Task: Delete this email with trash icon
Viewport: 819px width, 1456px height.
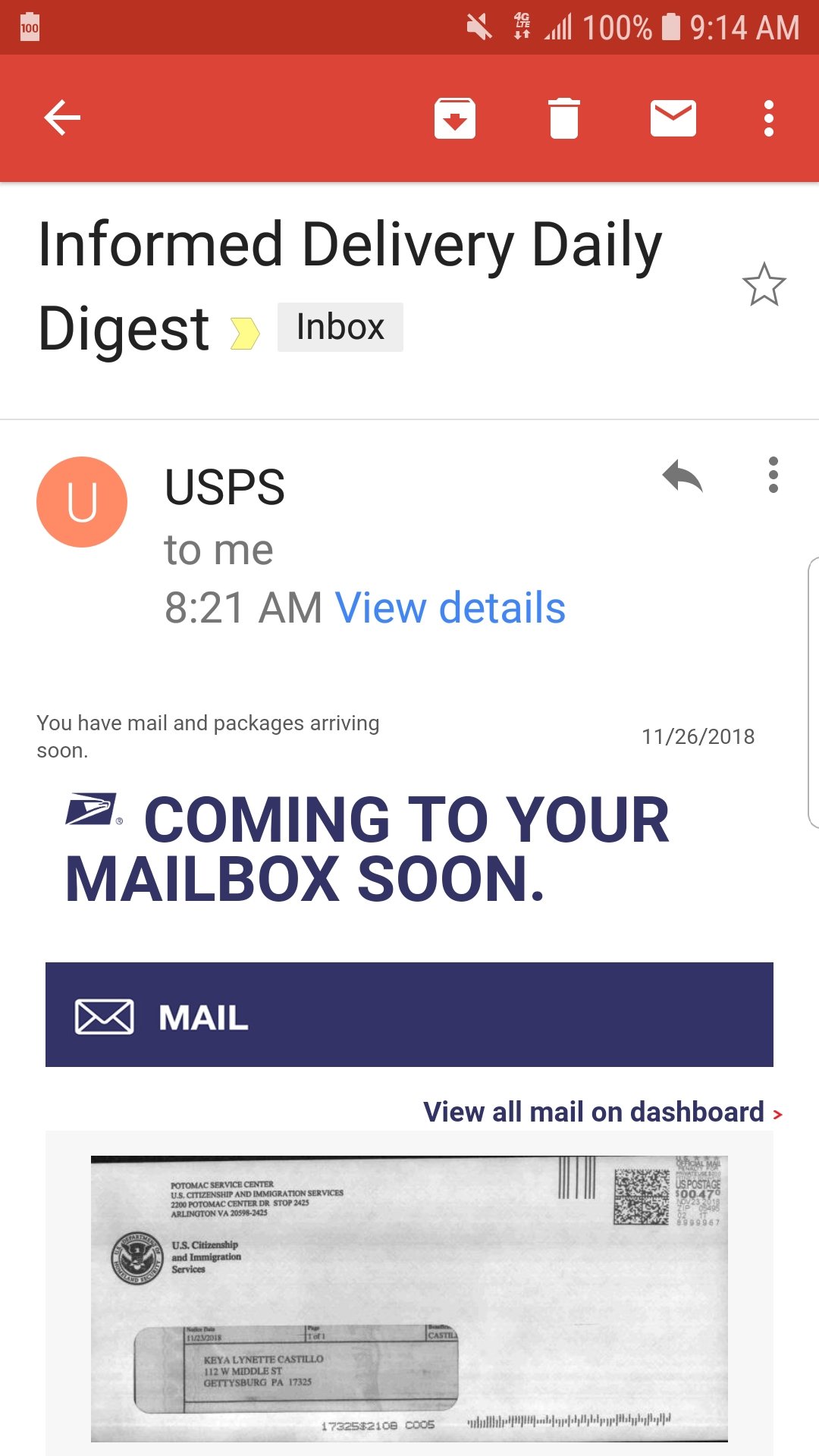Action: (x=563, y=118)
